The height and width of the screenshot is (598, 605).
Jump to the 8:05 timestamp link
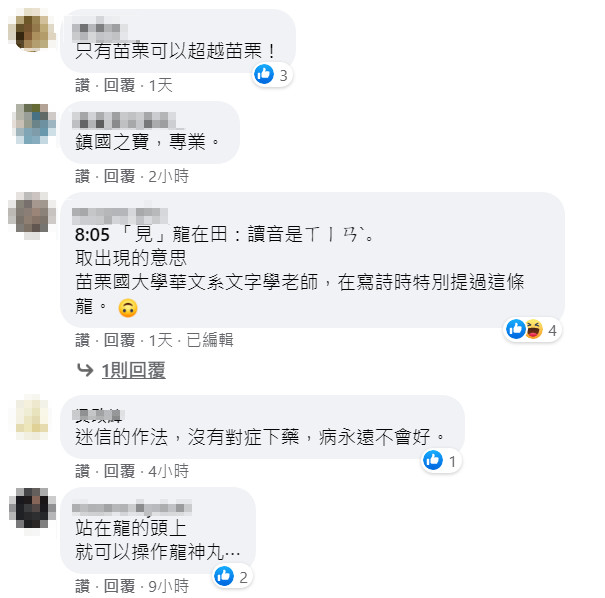(x=92, y=234)
